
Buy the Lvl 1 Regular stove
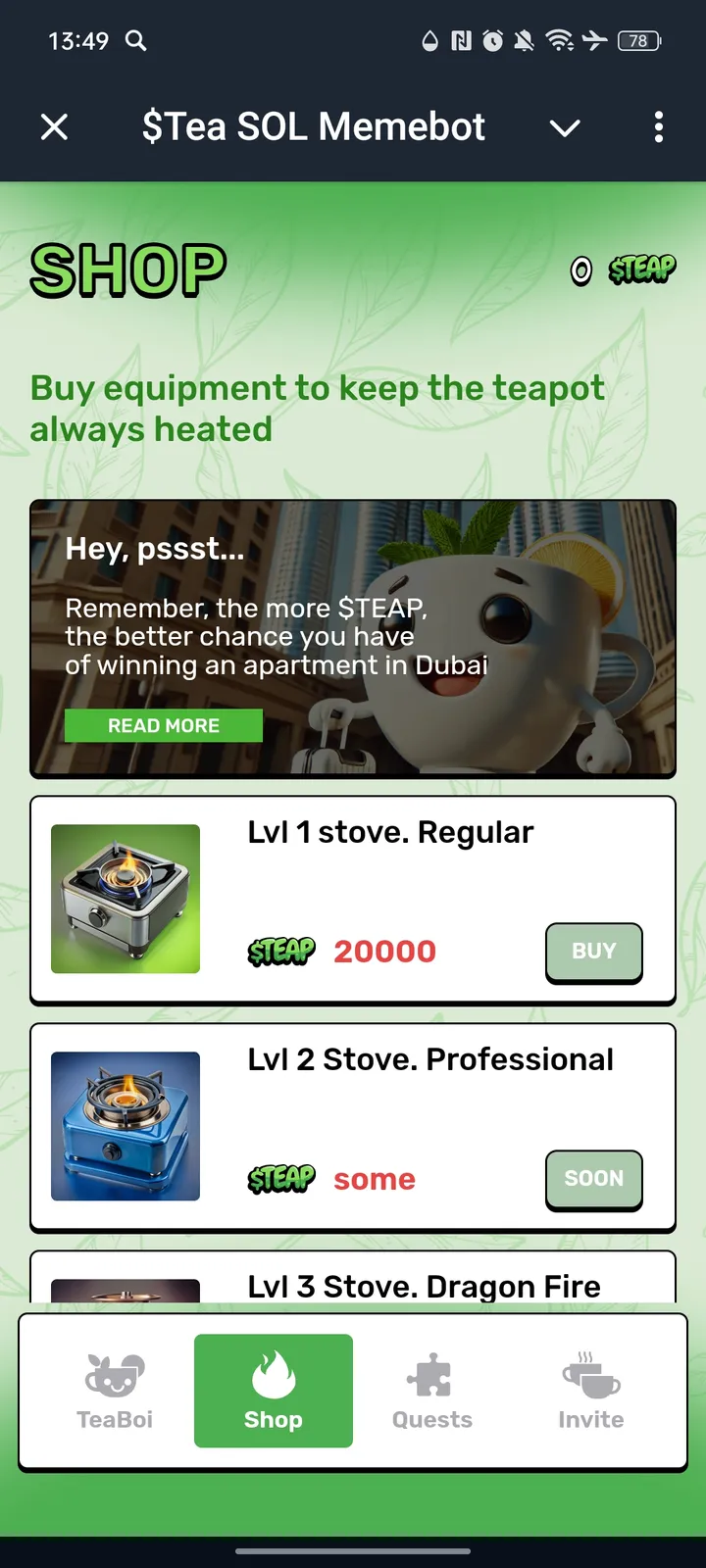(593, 952)
